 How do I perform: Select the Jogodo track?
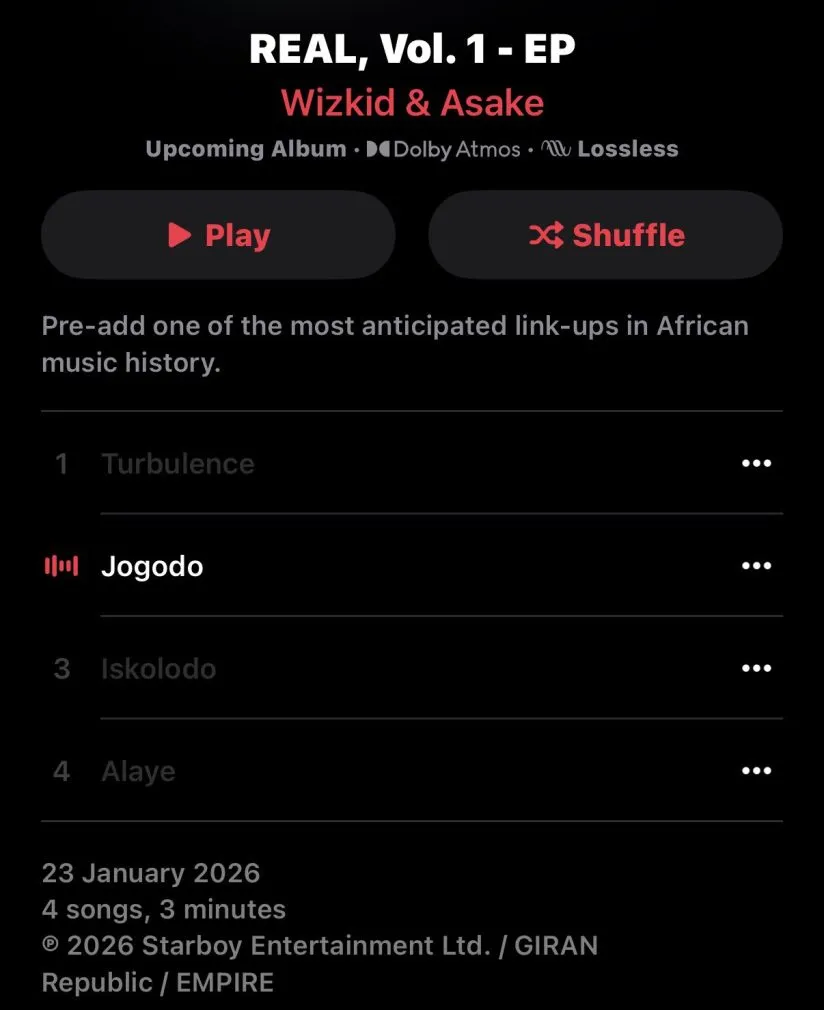point(152,567)
